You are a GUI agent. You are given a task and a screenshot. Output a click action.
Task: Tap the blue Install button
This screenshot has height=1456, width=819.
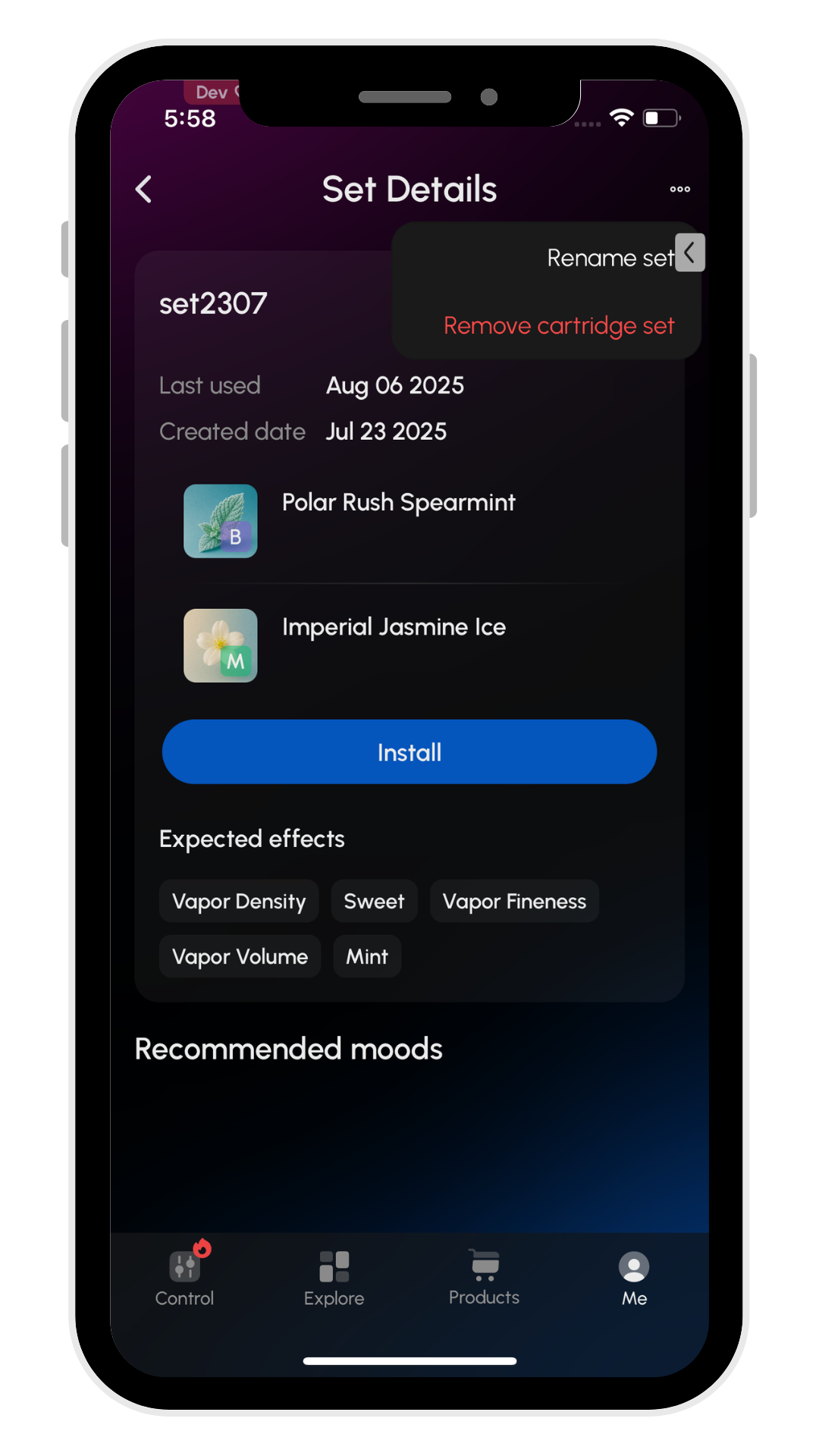tap(409, 752)
